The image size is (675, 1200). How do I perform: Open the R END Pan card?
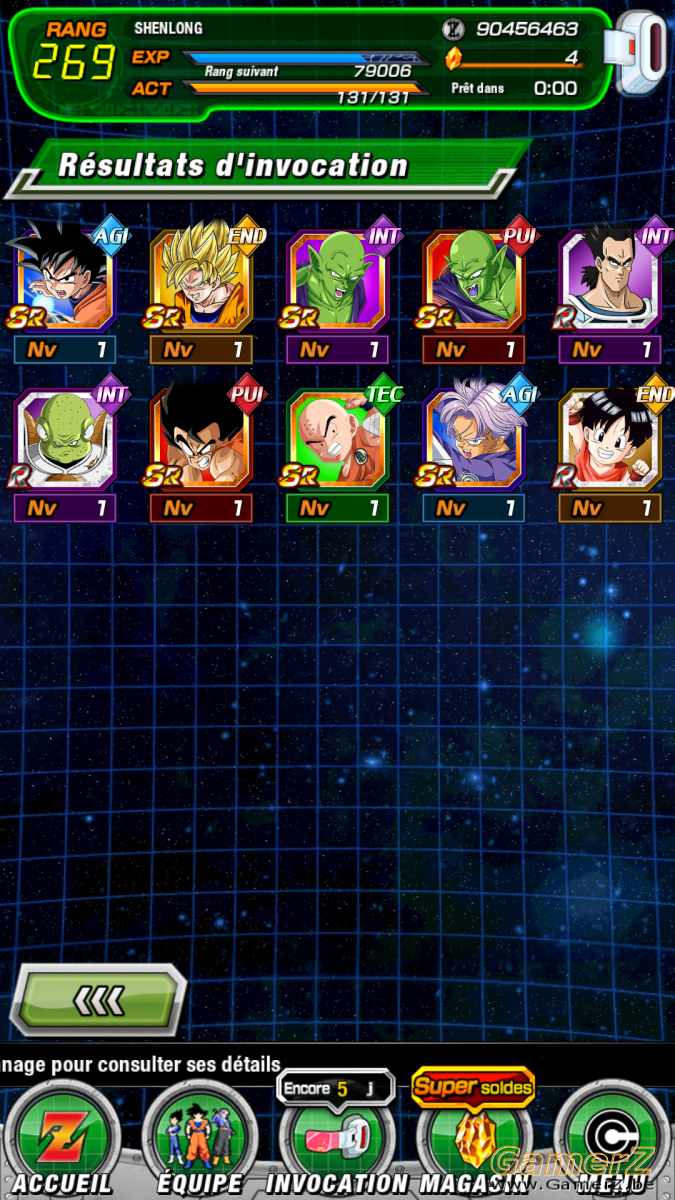point(609,440)
